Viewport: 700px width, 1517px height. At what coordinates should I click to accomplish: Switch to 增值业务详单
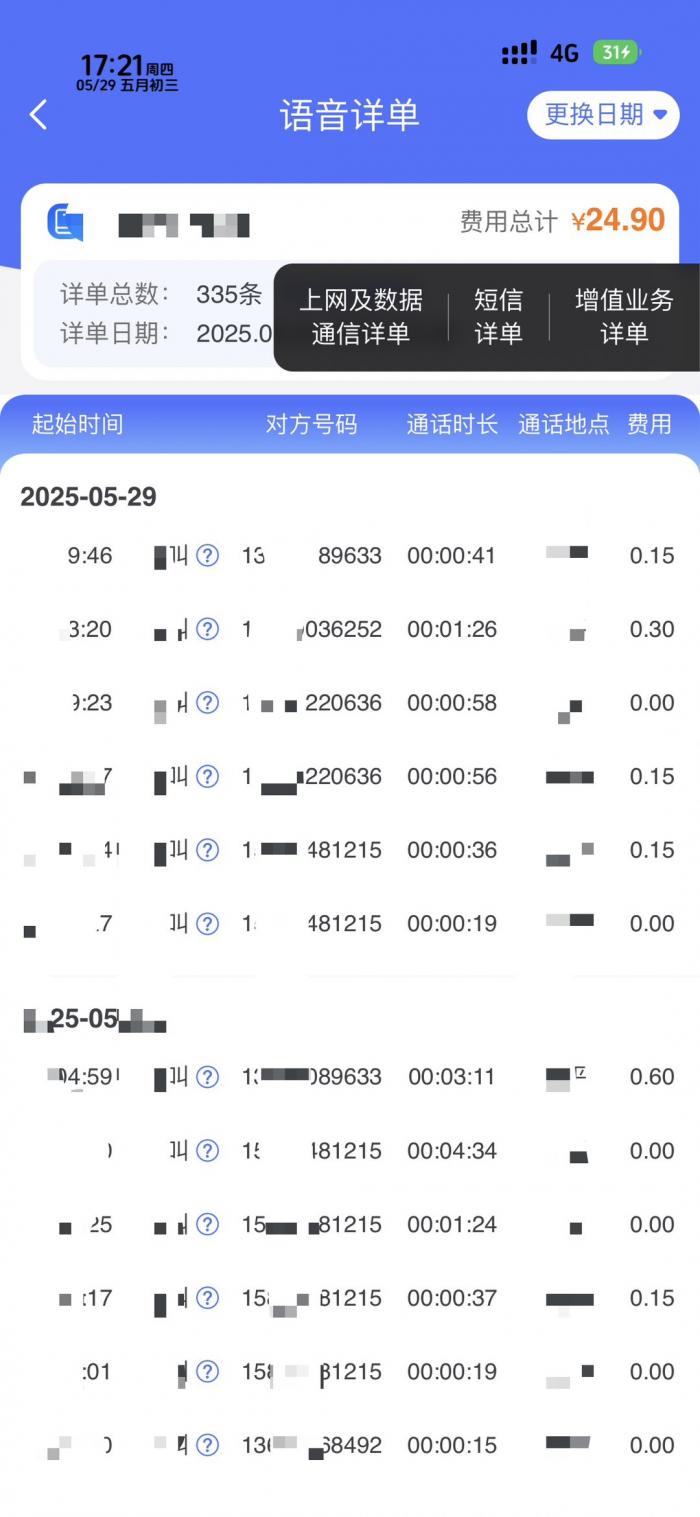pos(624,317)
